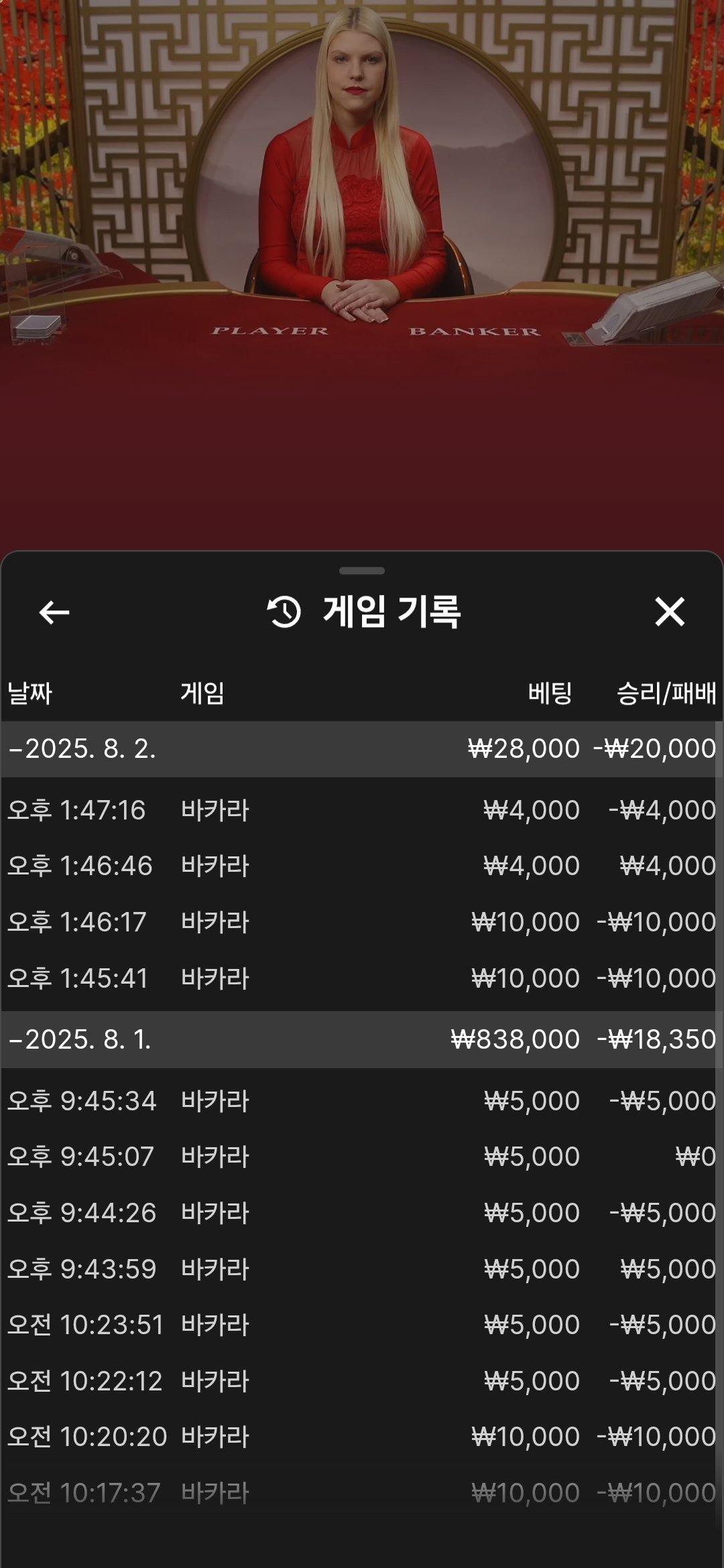This screenshot has width=724, height=1568.
Task: Open the 오후 9:45:34 baccarat record
Action: tap(361, 1101)
